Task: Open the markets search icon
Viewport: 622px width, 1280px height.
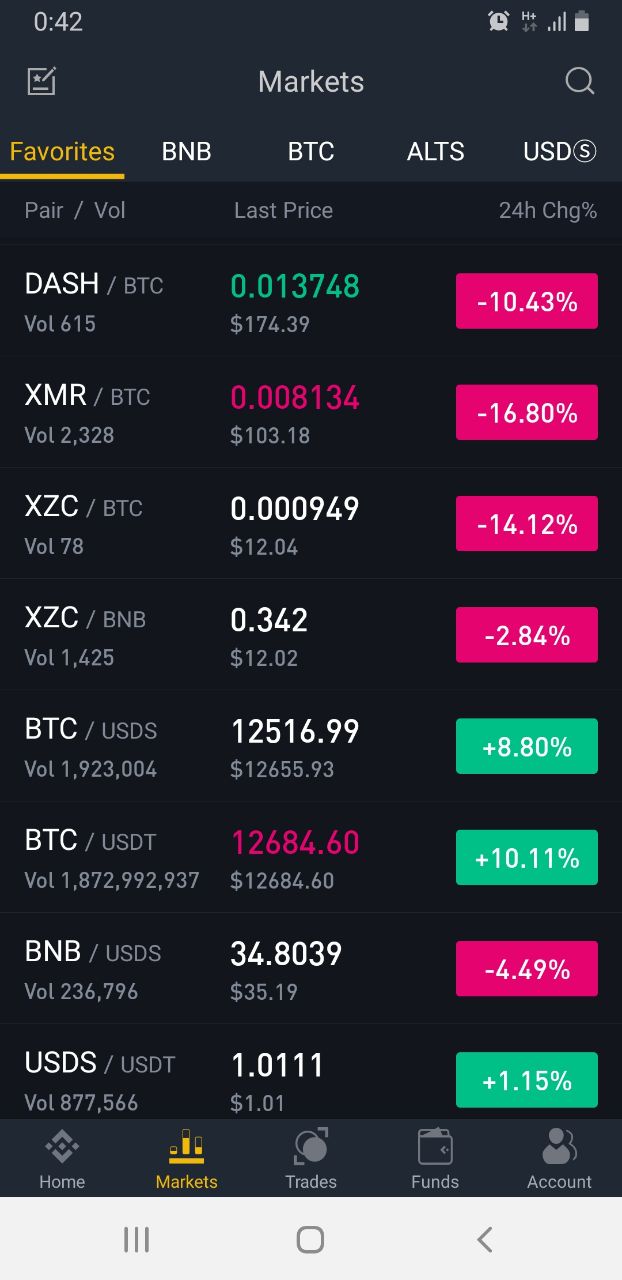Action: (x=580, y=81)
